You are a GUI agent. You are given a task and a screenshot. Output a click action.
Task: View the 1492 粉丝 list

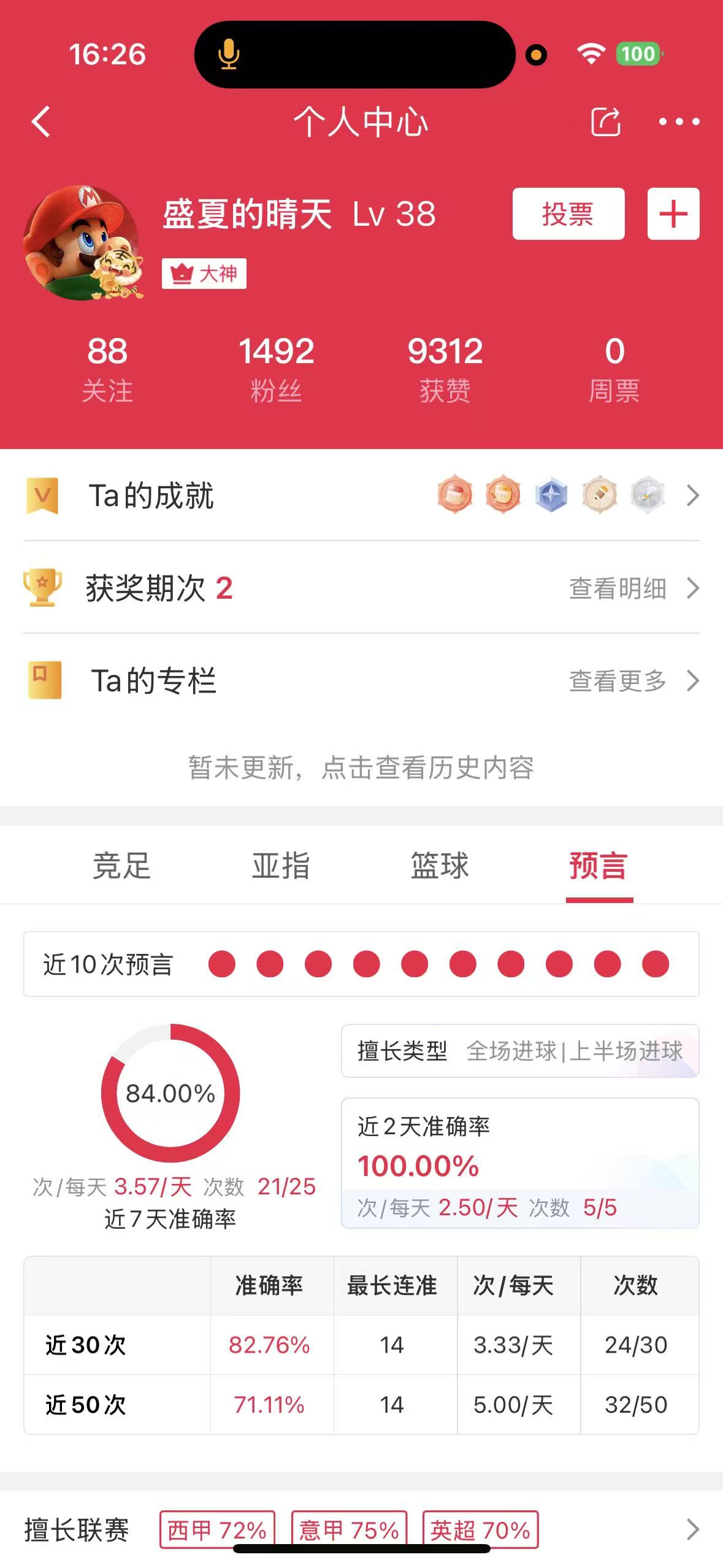click(276, 368)
